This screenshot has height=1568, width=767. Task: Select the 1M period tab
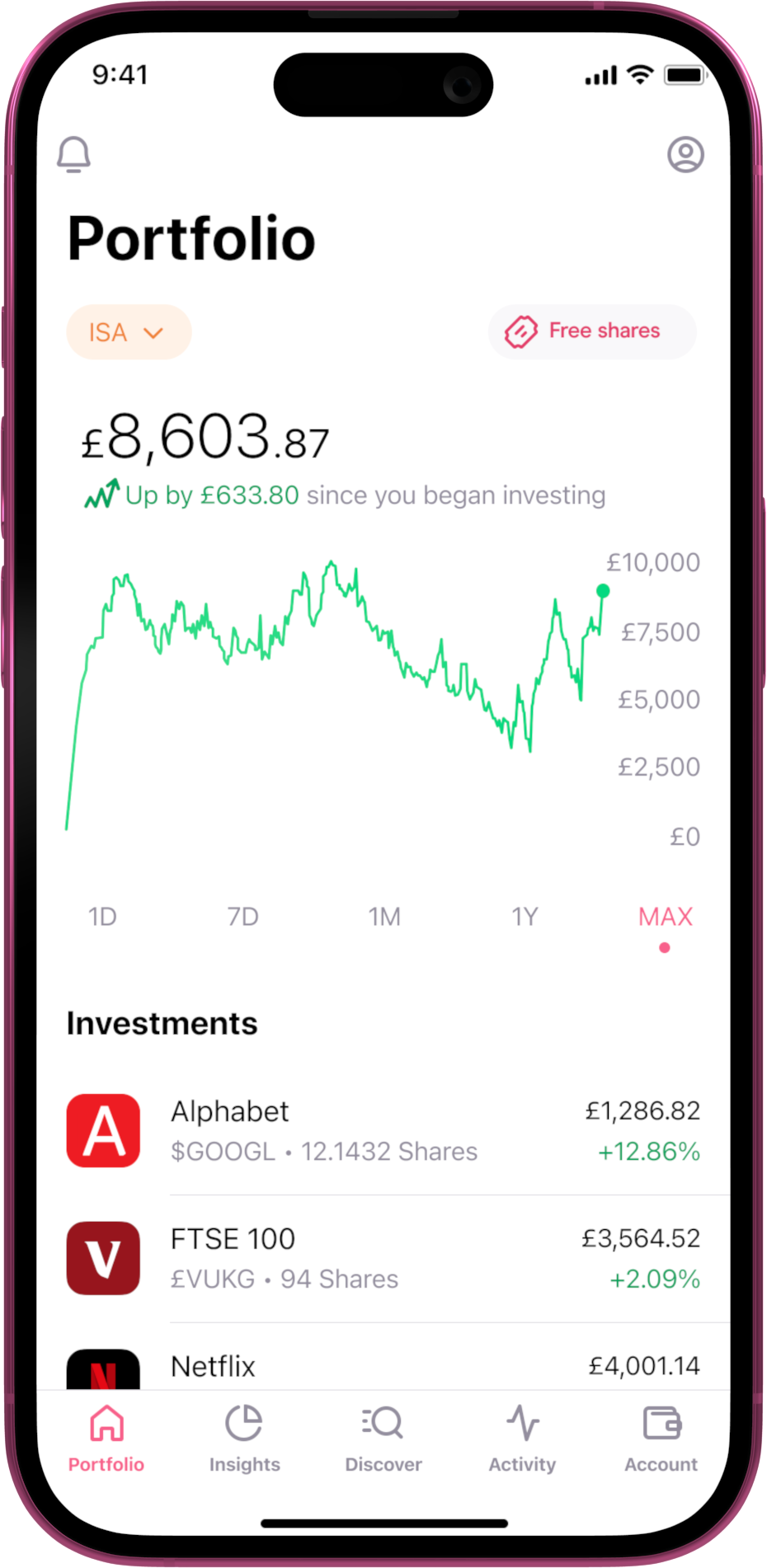pyautogui.click(x=384, y=916)
